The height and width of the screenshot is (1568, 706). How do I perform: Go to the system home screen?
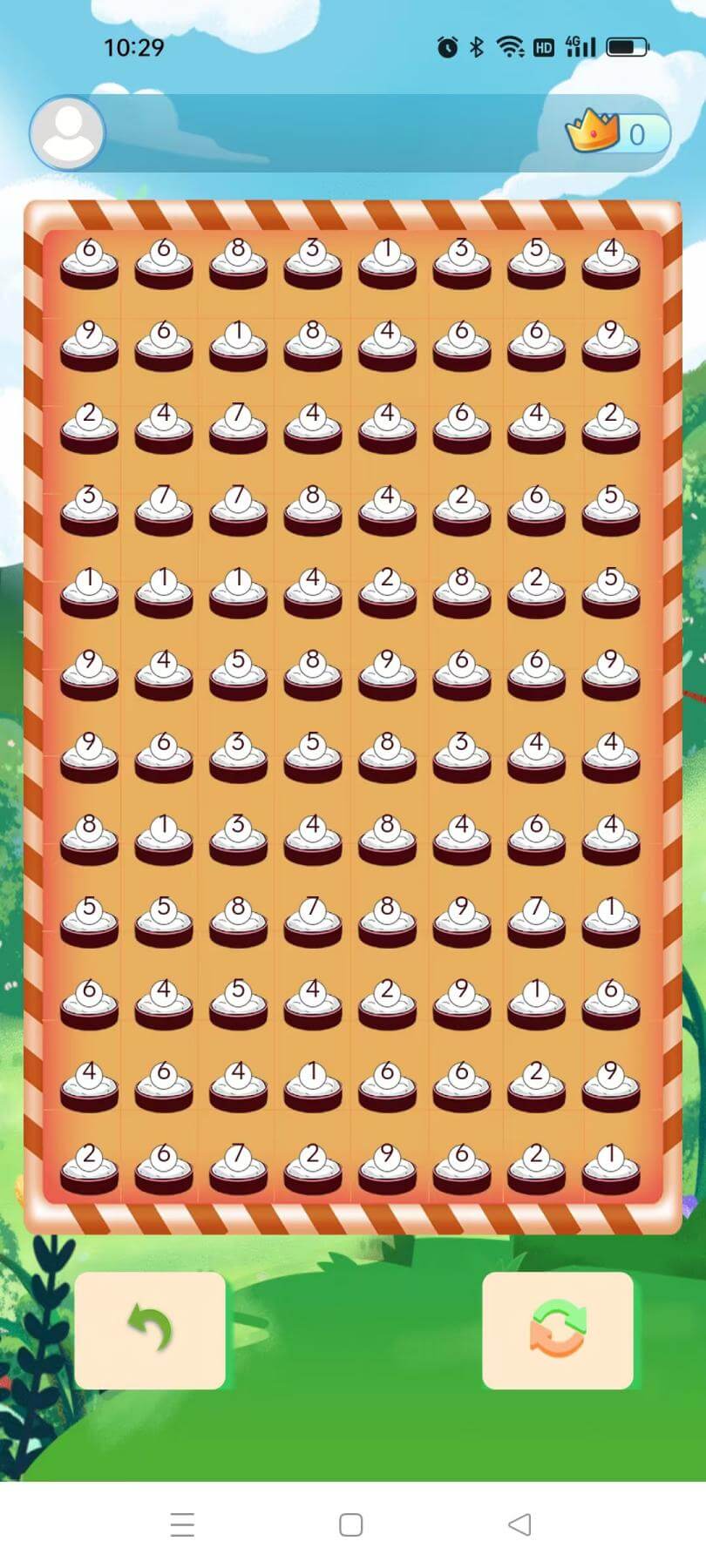(x=350, y=1524)
